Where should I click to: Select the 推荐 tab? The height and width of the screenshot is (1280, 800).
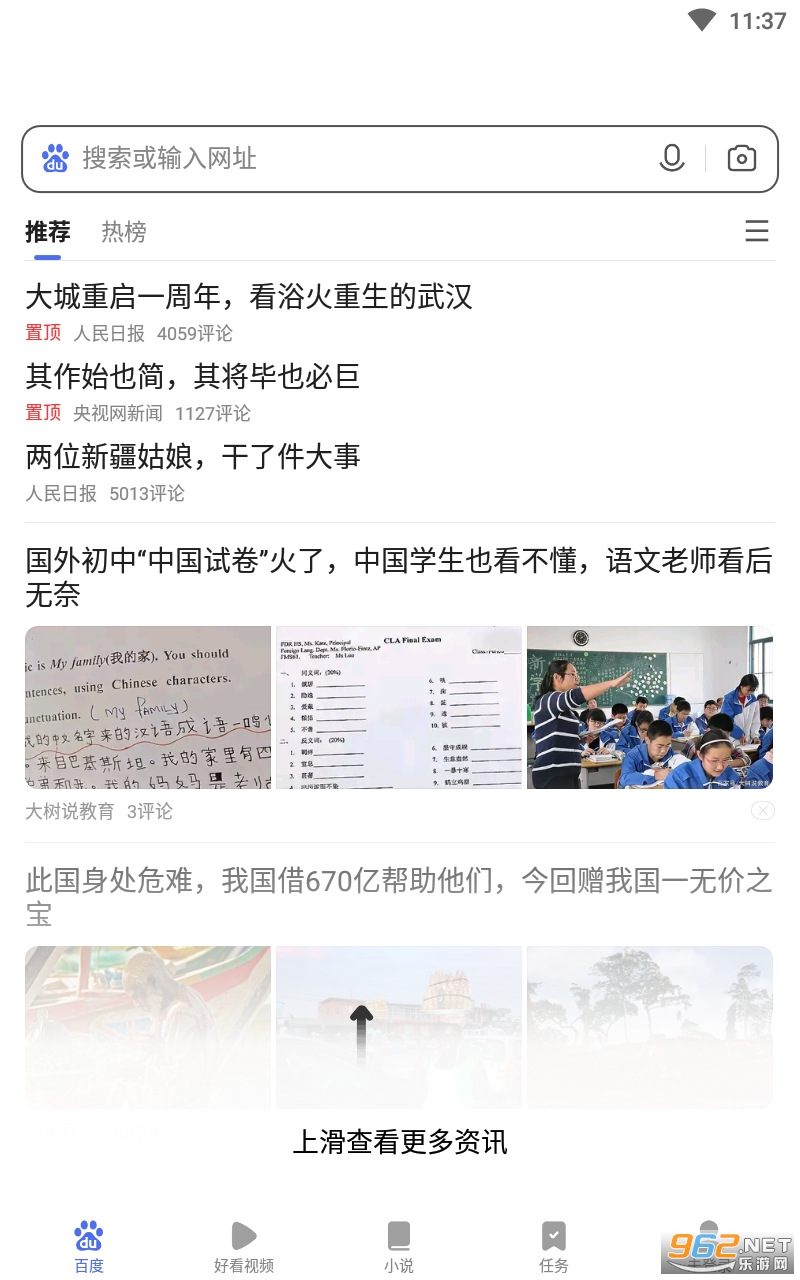[47, 232]
